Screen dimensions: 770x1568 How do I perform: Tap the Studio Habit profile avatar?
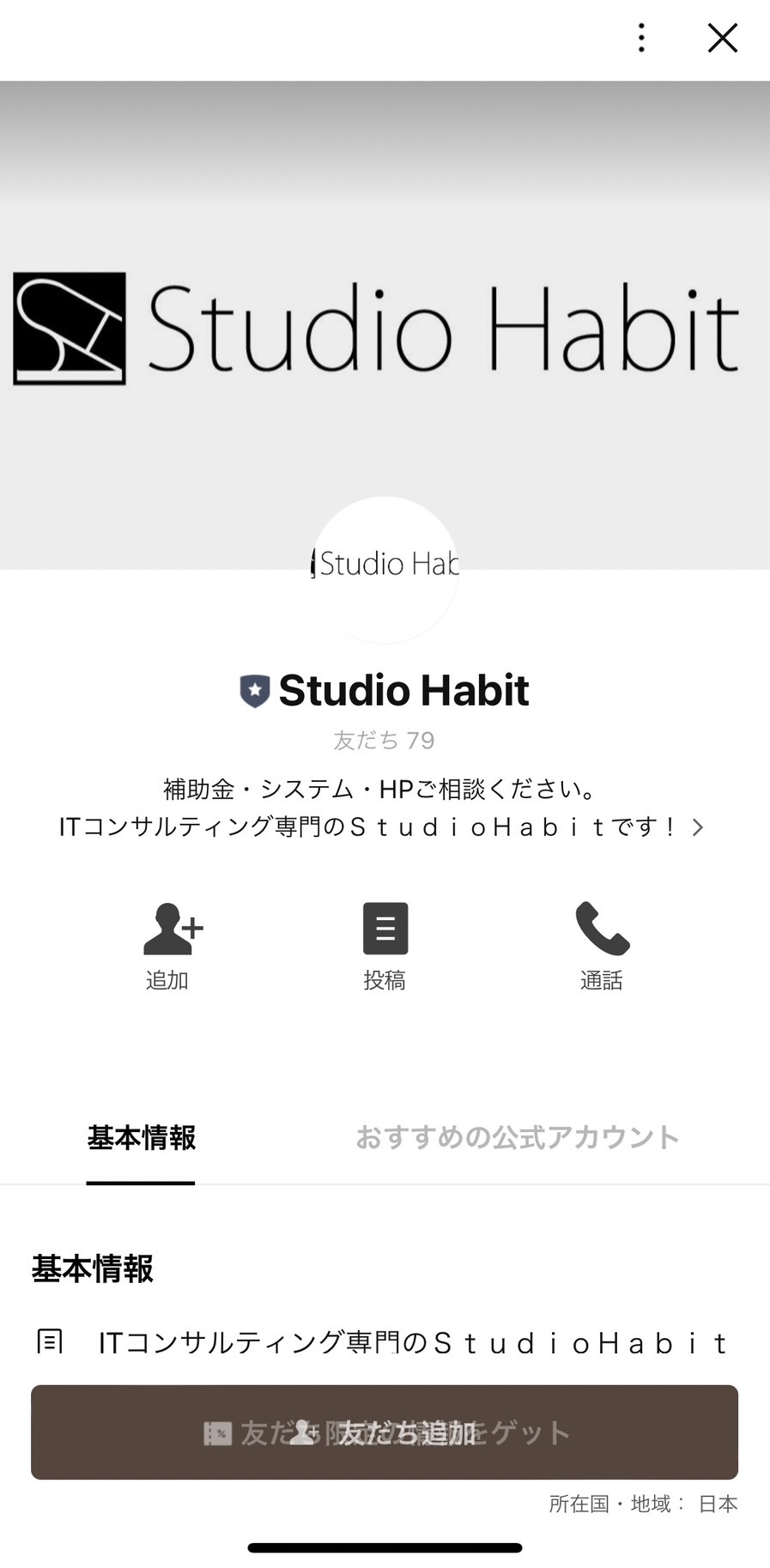[x=385, y=571]
